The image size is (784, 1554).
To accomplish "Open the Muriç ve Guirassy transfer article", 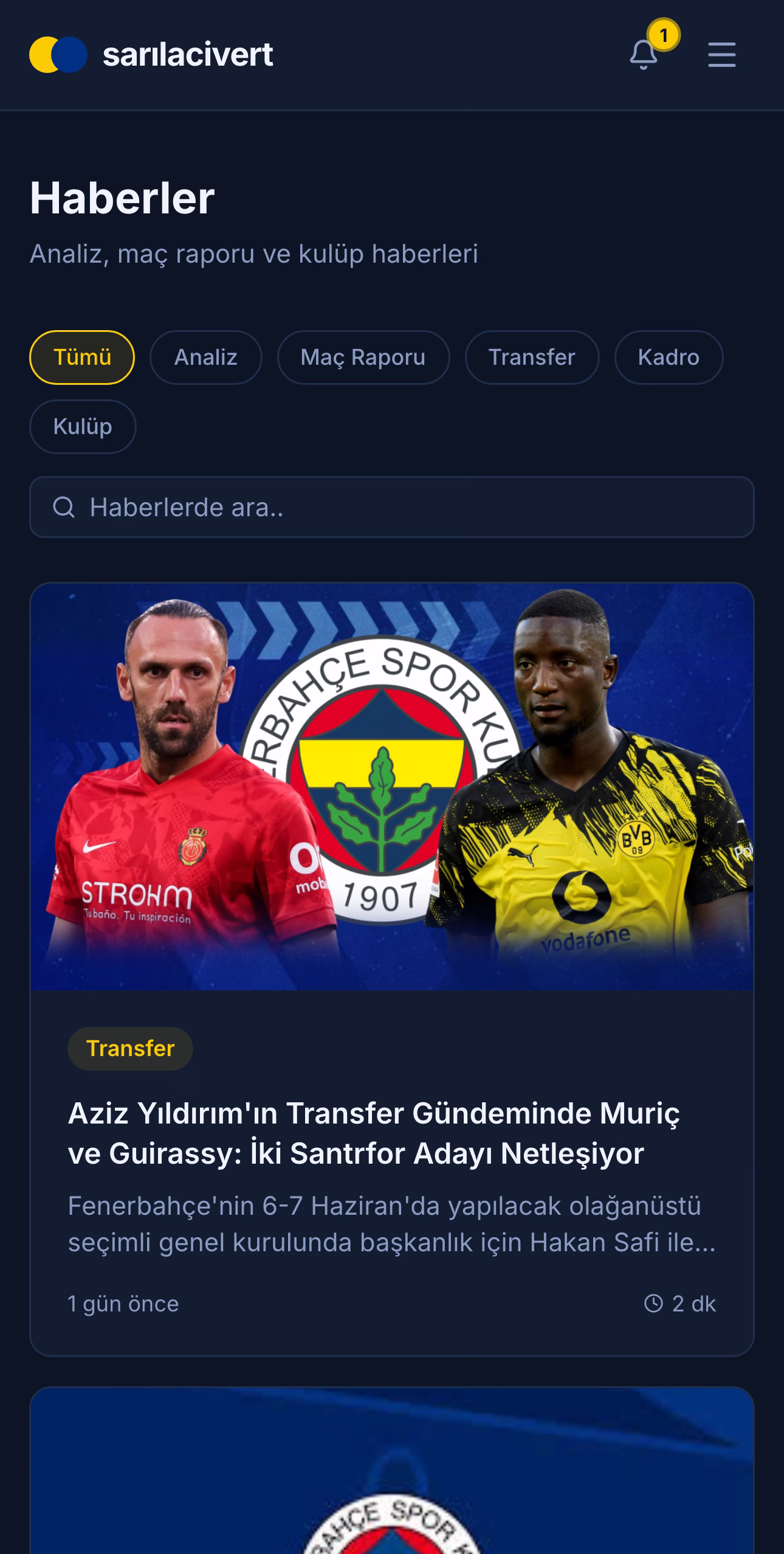I will (392, 970).
